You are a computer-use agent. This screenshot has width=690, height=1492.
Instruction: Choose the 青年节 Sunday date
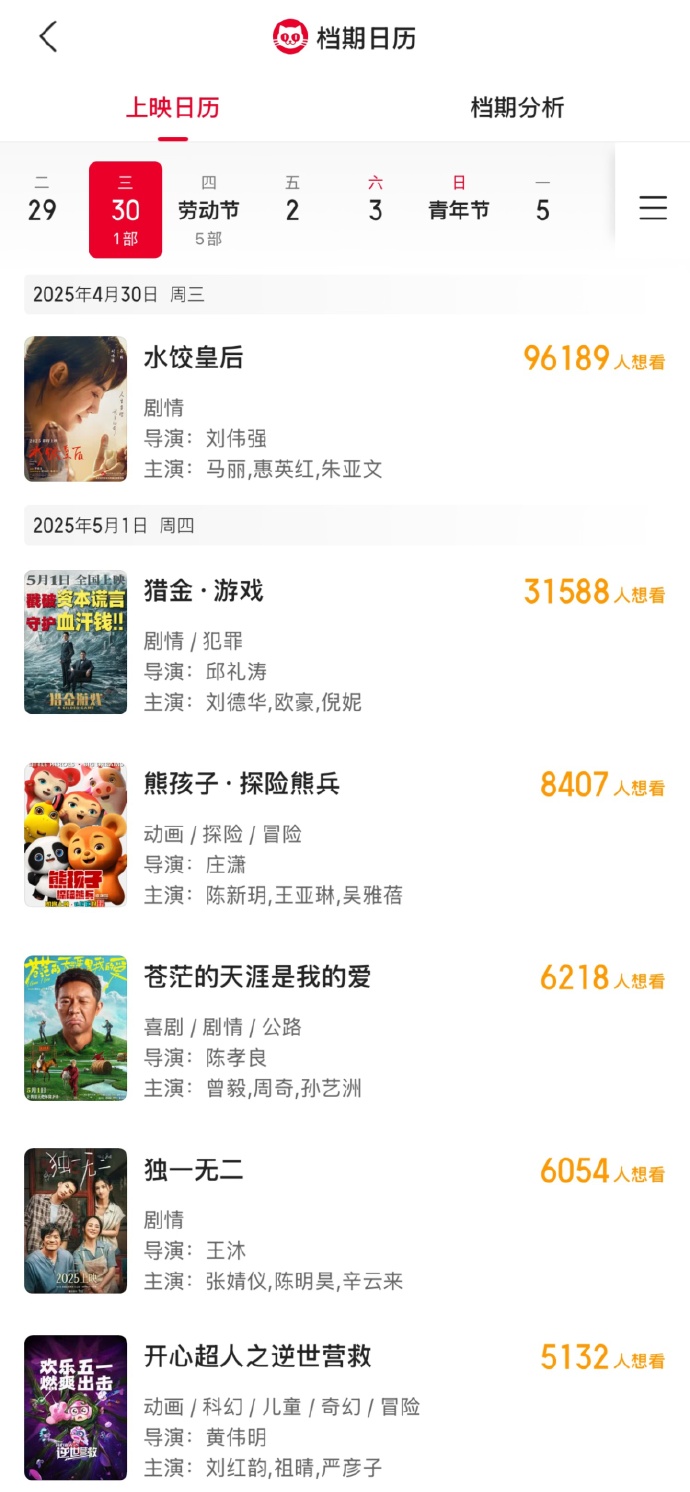[x=459, y=200]
